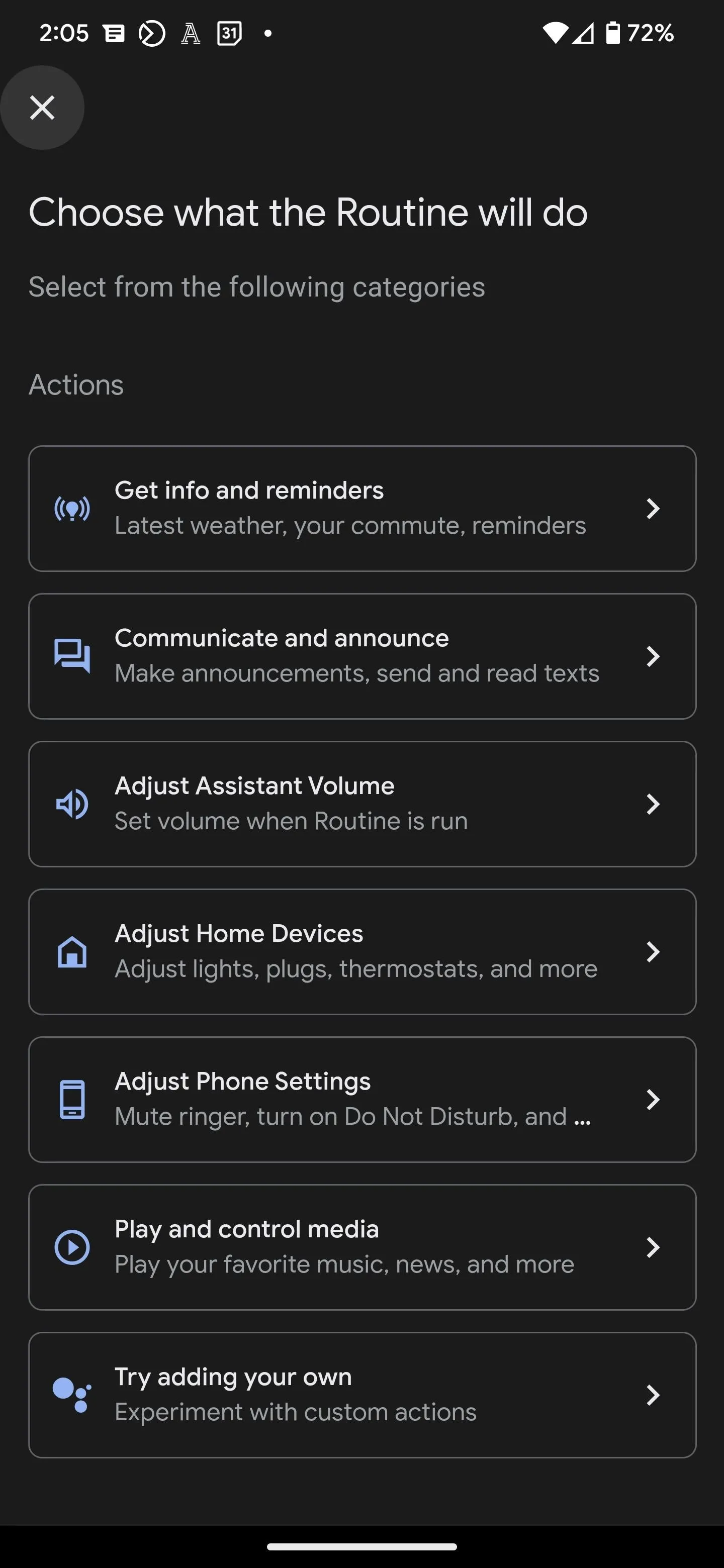Open Play and control media
The width and height of the screenshot is (724, 1568).
point(363,1247)
